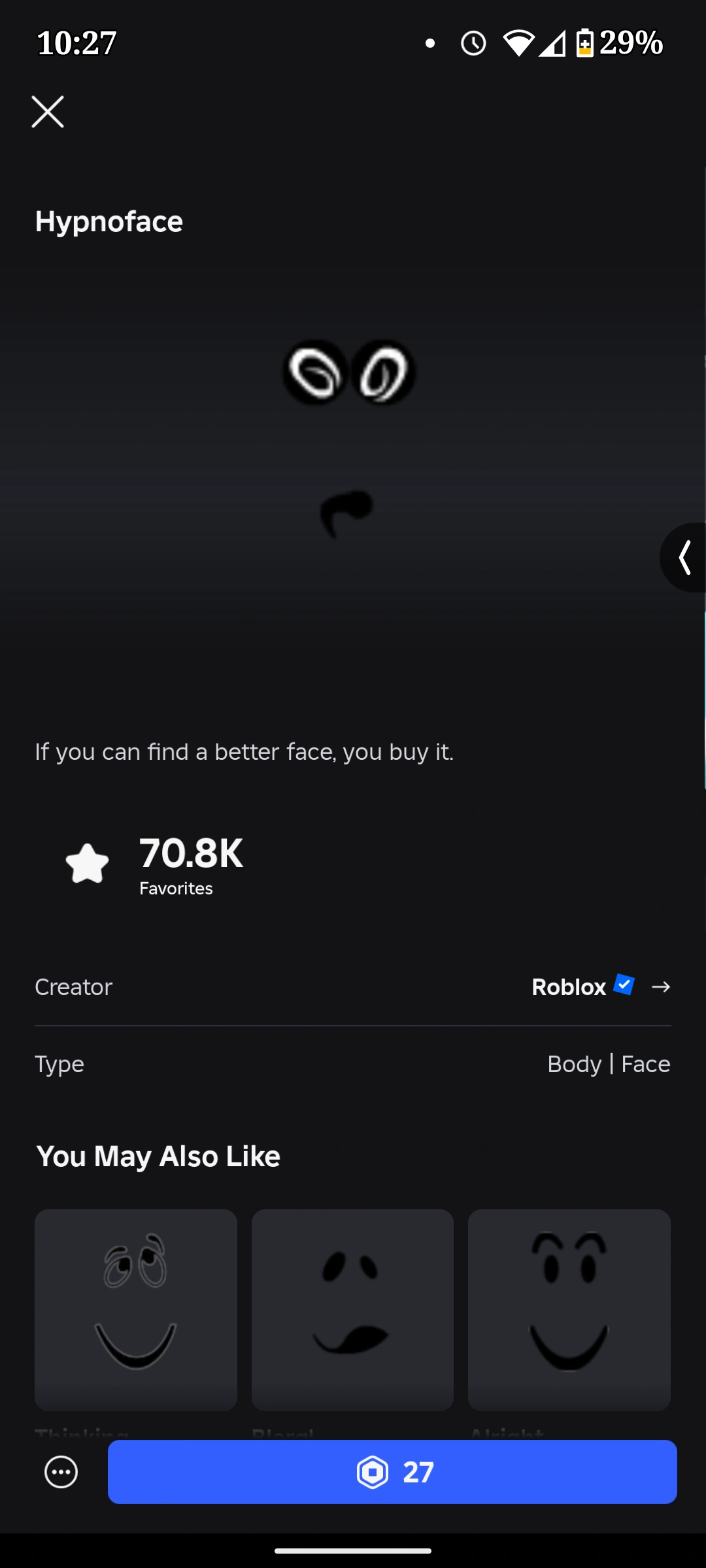Open the Roblox creator profile
Viewport: 706px width, 1568px height.
point(600,987)
